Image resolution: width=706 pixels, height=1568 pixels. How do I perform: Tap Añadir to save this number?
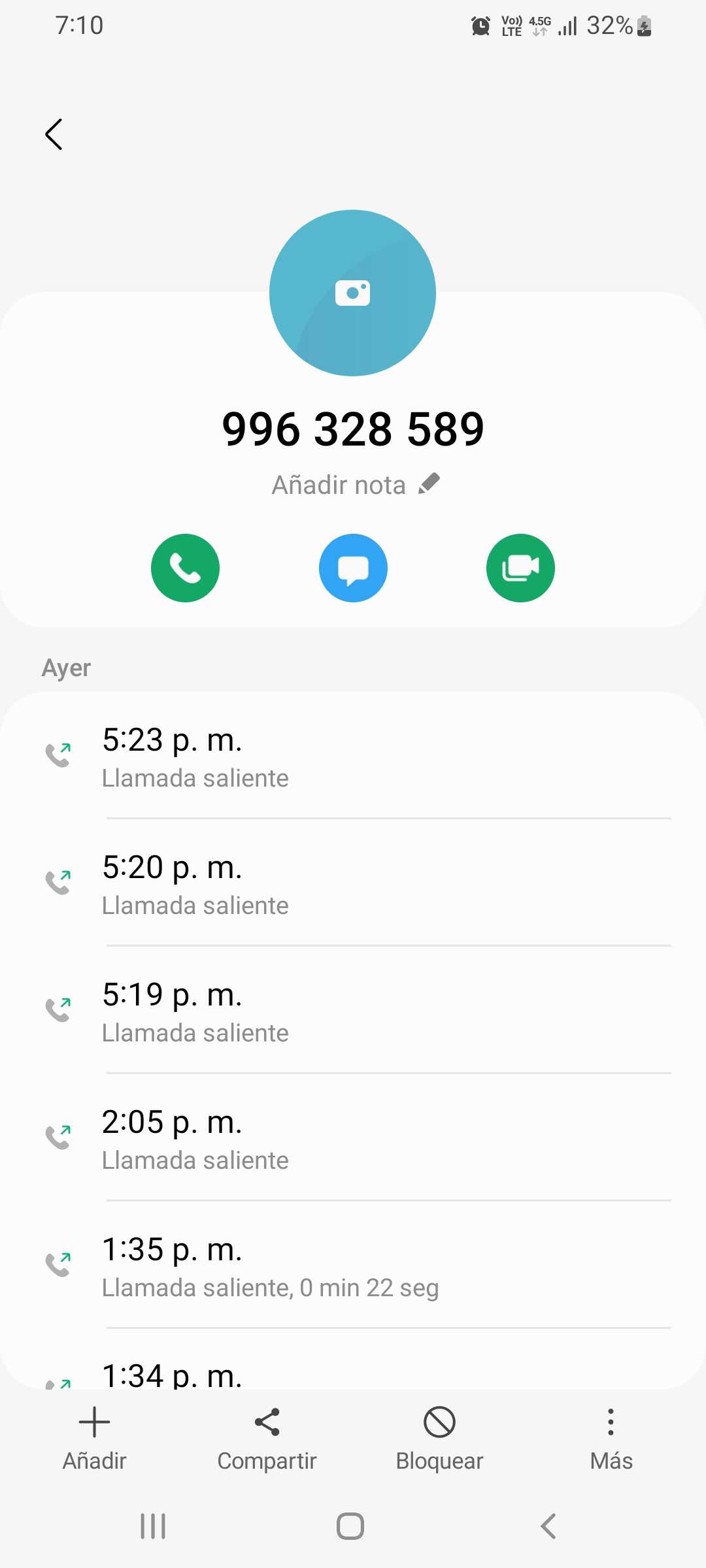coord(94,1438)
